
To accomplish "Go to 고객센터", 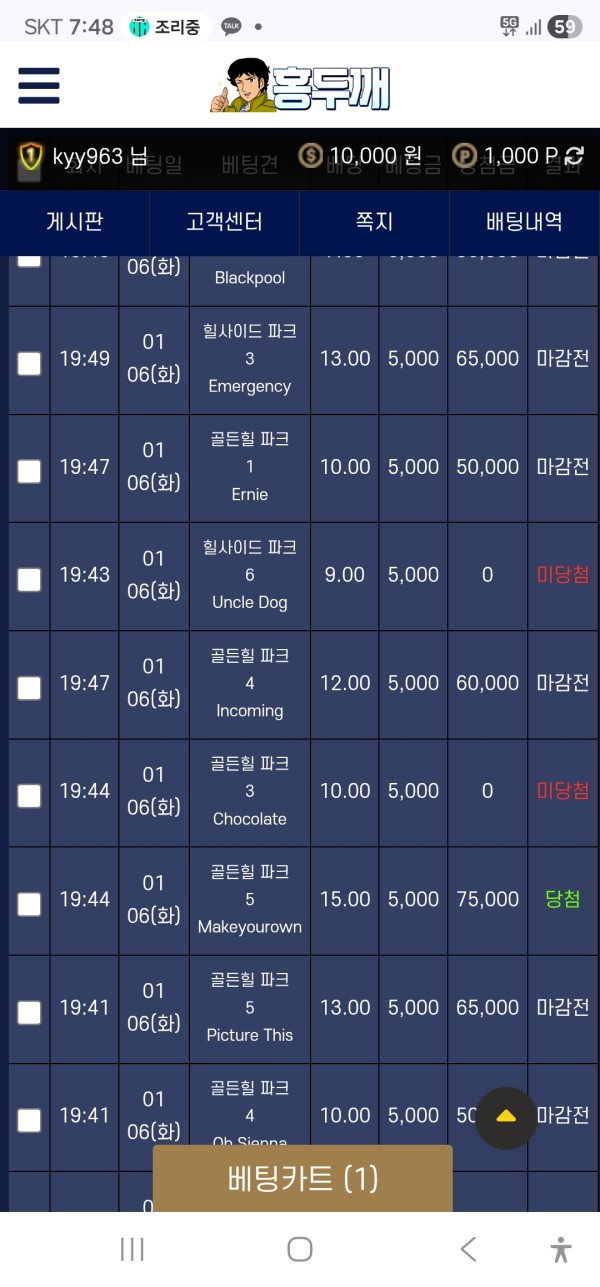I will [x=224, y=222].
